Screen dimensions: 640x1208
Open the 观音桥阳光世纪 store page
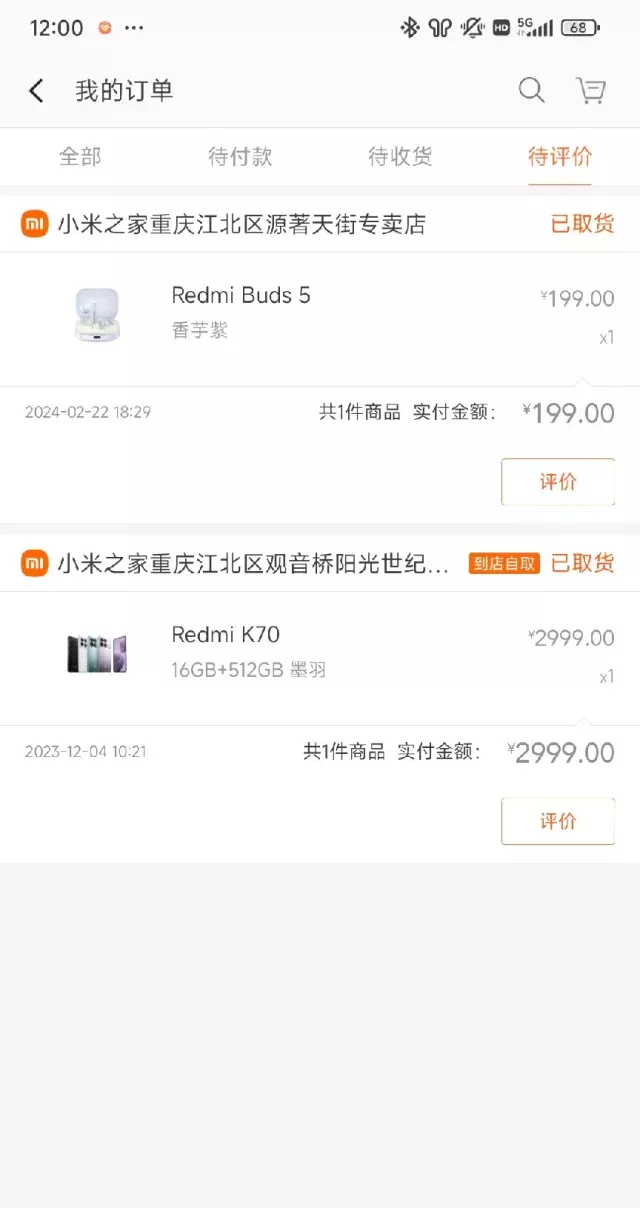tap(252, 563)
